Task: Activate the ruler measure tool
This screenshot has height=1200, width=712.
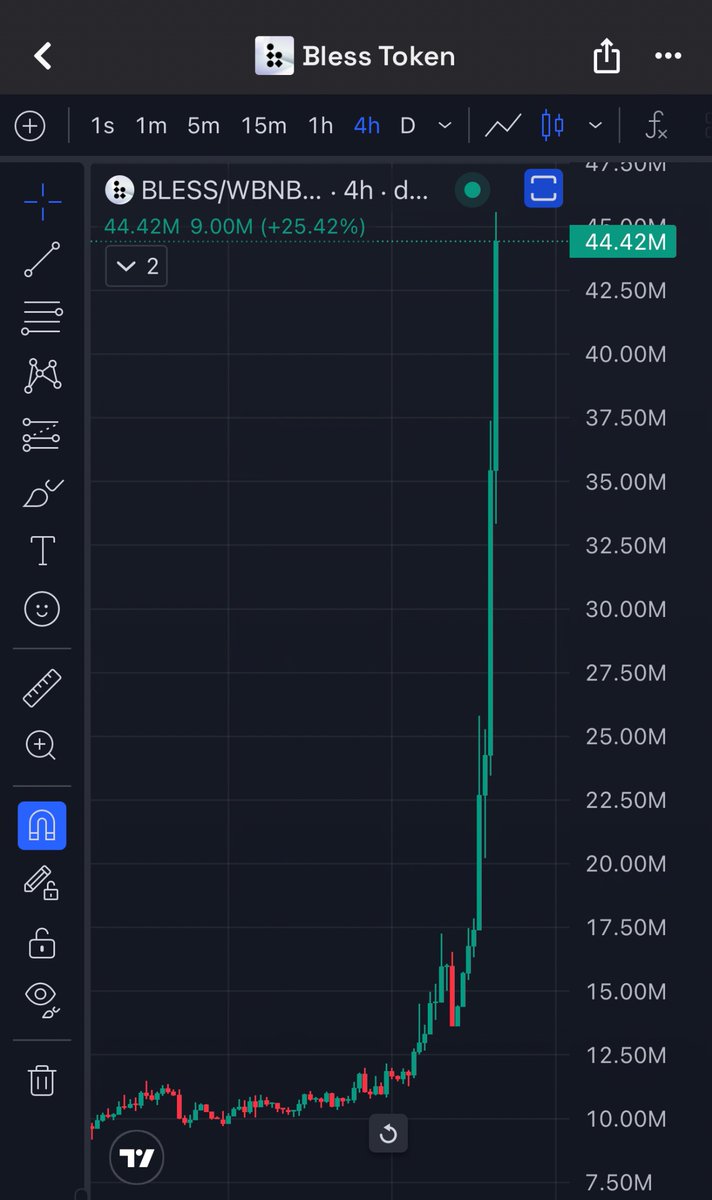Action: click(x=42, y=688)
